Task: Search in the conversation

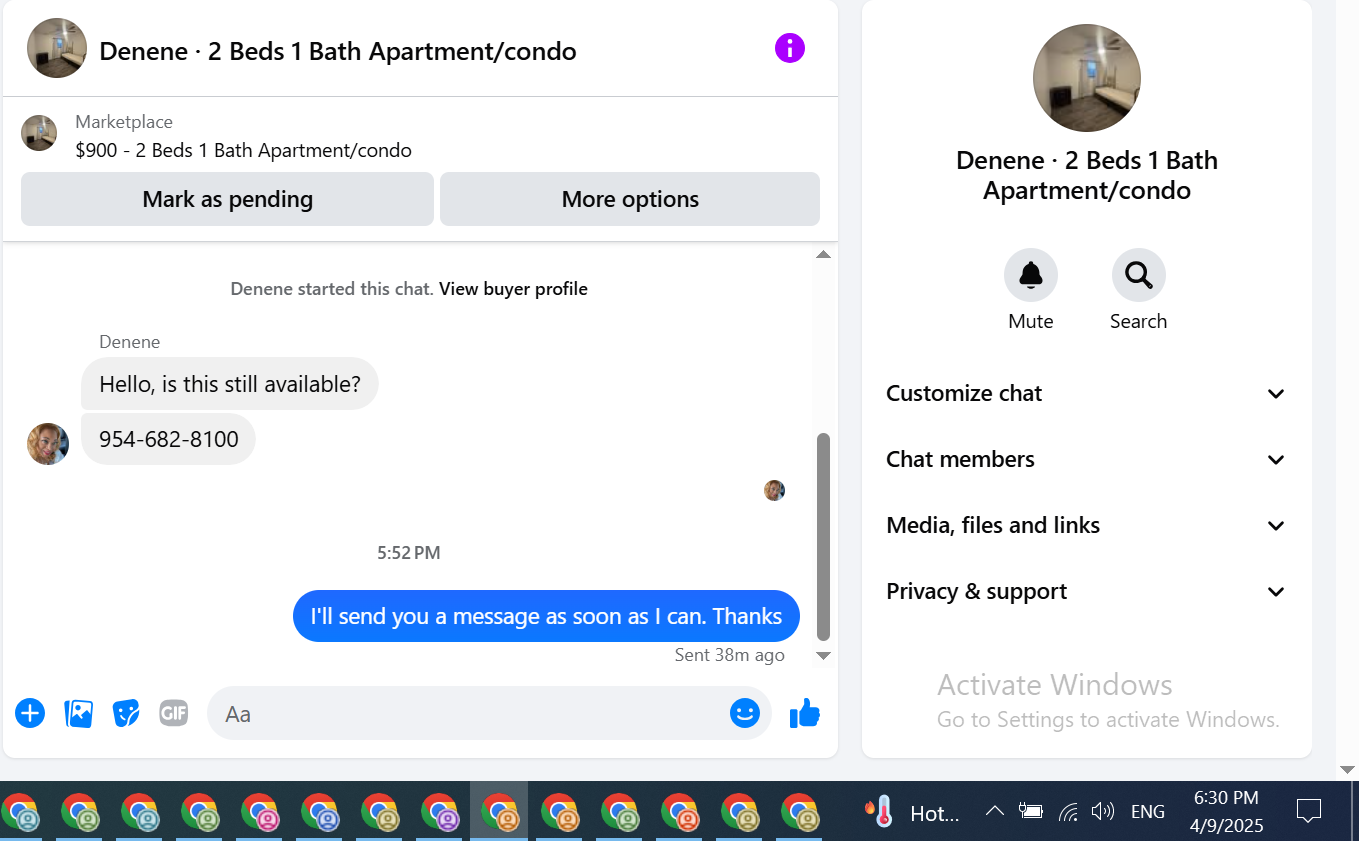Action: point(1139,275)
